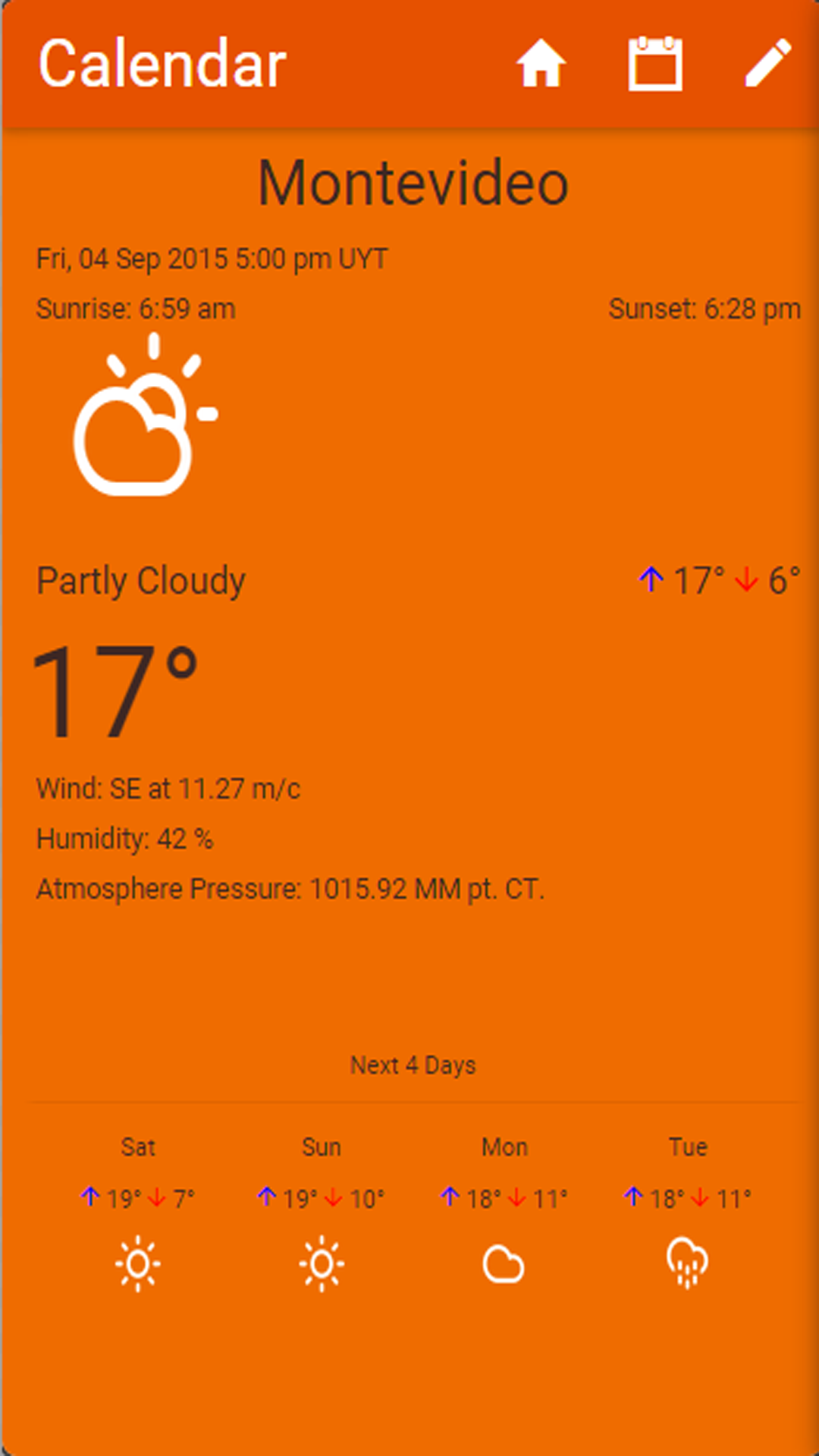Tap the pencil edit icon
This screenshot has width=819, height=1456.
coord(768,64)
